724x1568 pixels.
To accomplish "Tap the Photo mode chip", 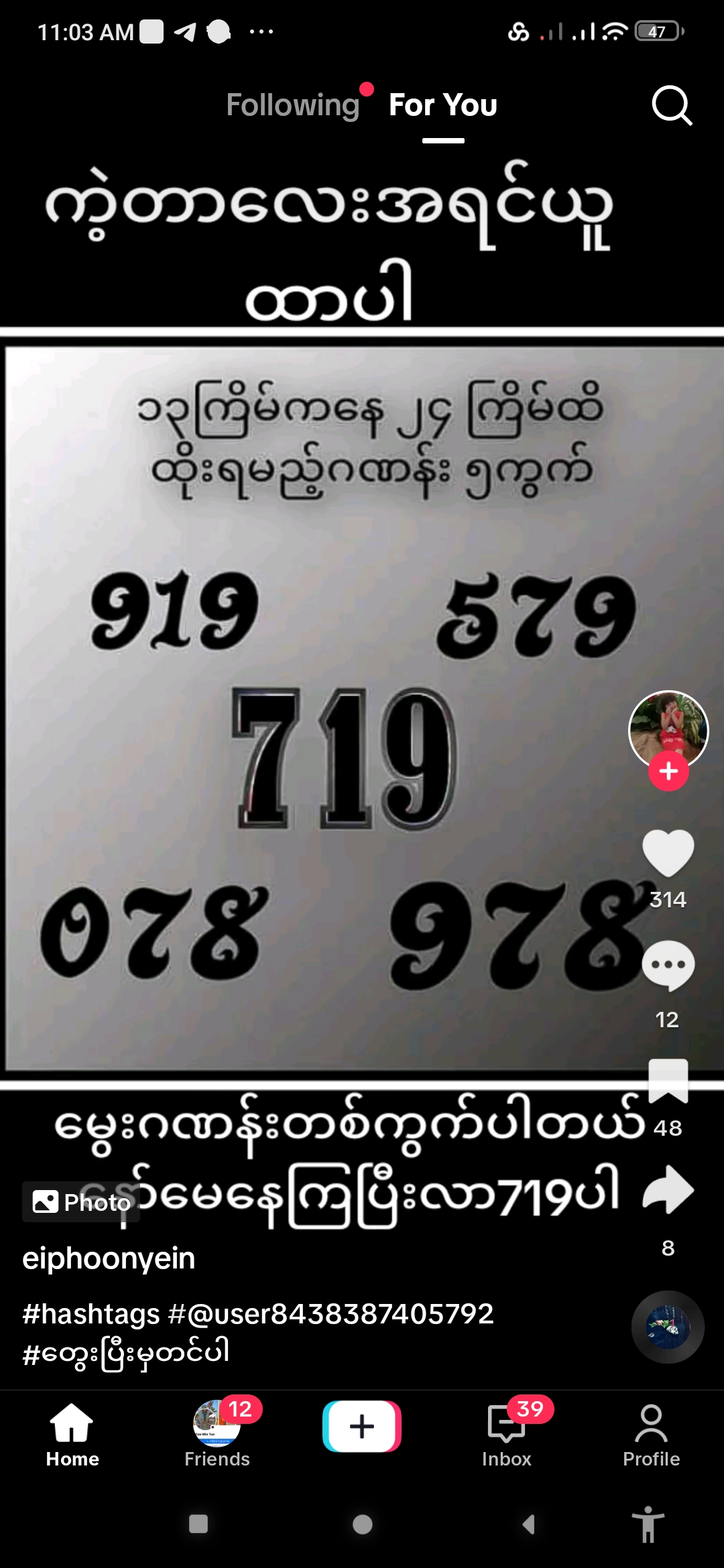I will (81, 1202).
